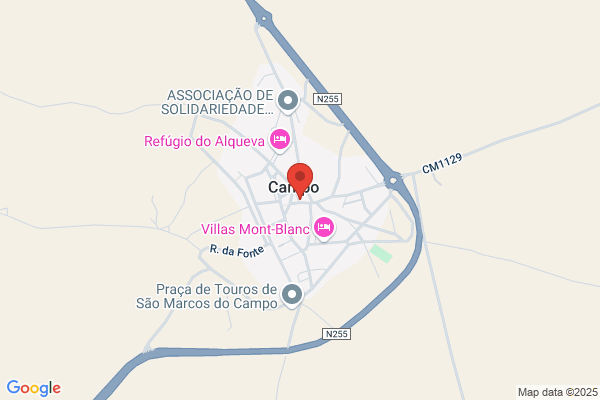The image size is (600, 400).
Task: View the Praça de Touros de São Marcos marker
Action: (x=292, y=296)
